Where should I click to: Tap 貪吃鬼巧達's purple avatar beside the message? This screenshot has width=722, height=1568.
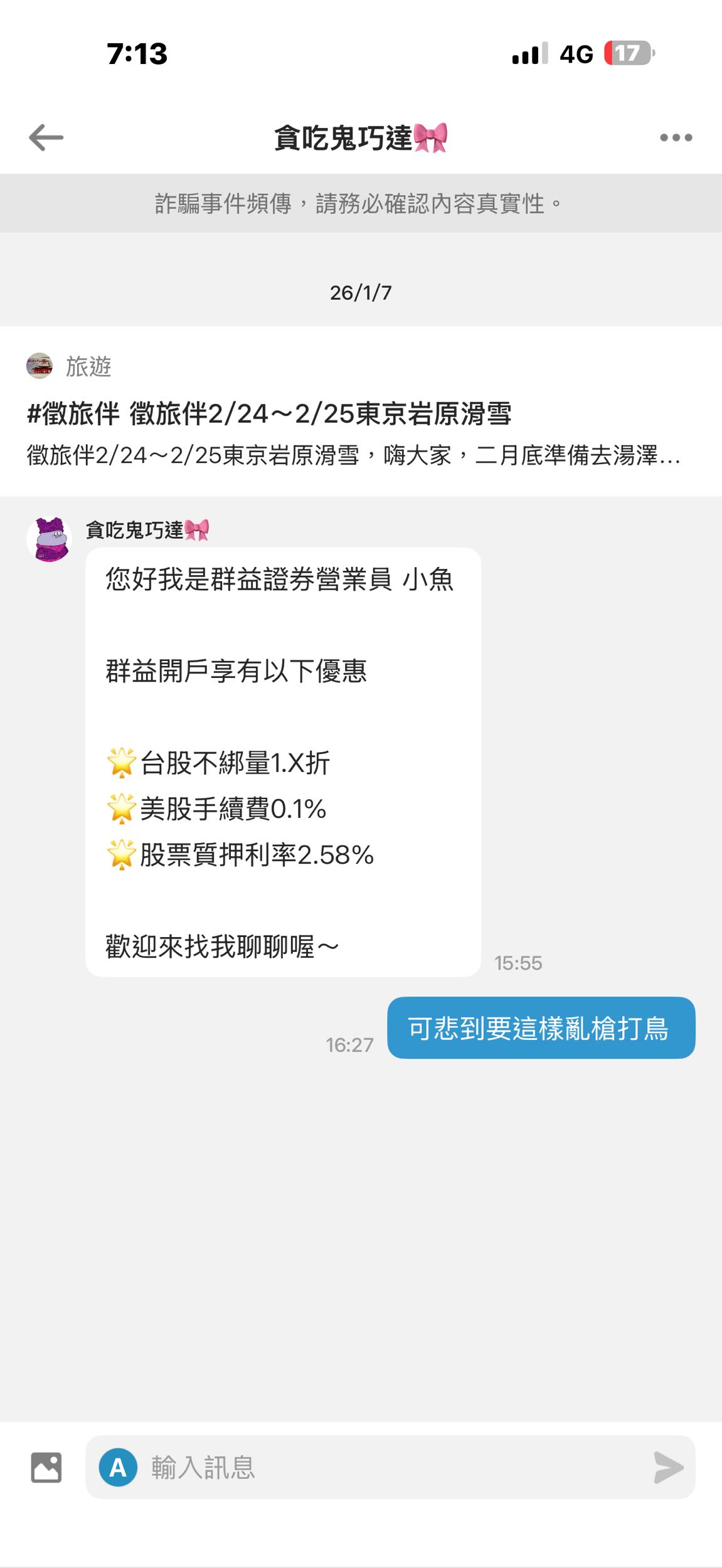click(50, 539)
